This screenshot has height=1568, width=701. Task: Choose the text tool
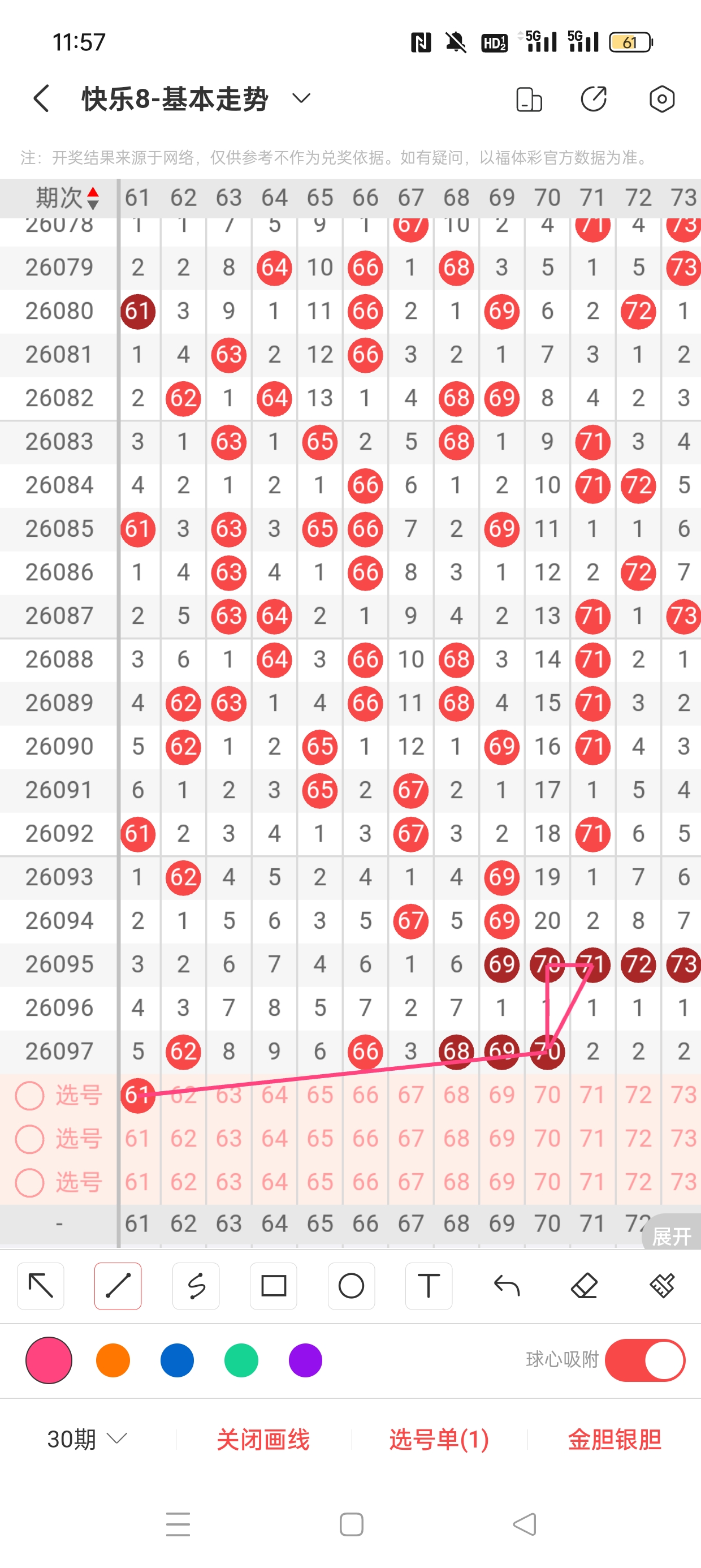[429, 1286]
